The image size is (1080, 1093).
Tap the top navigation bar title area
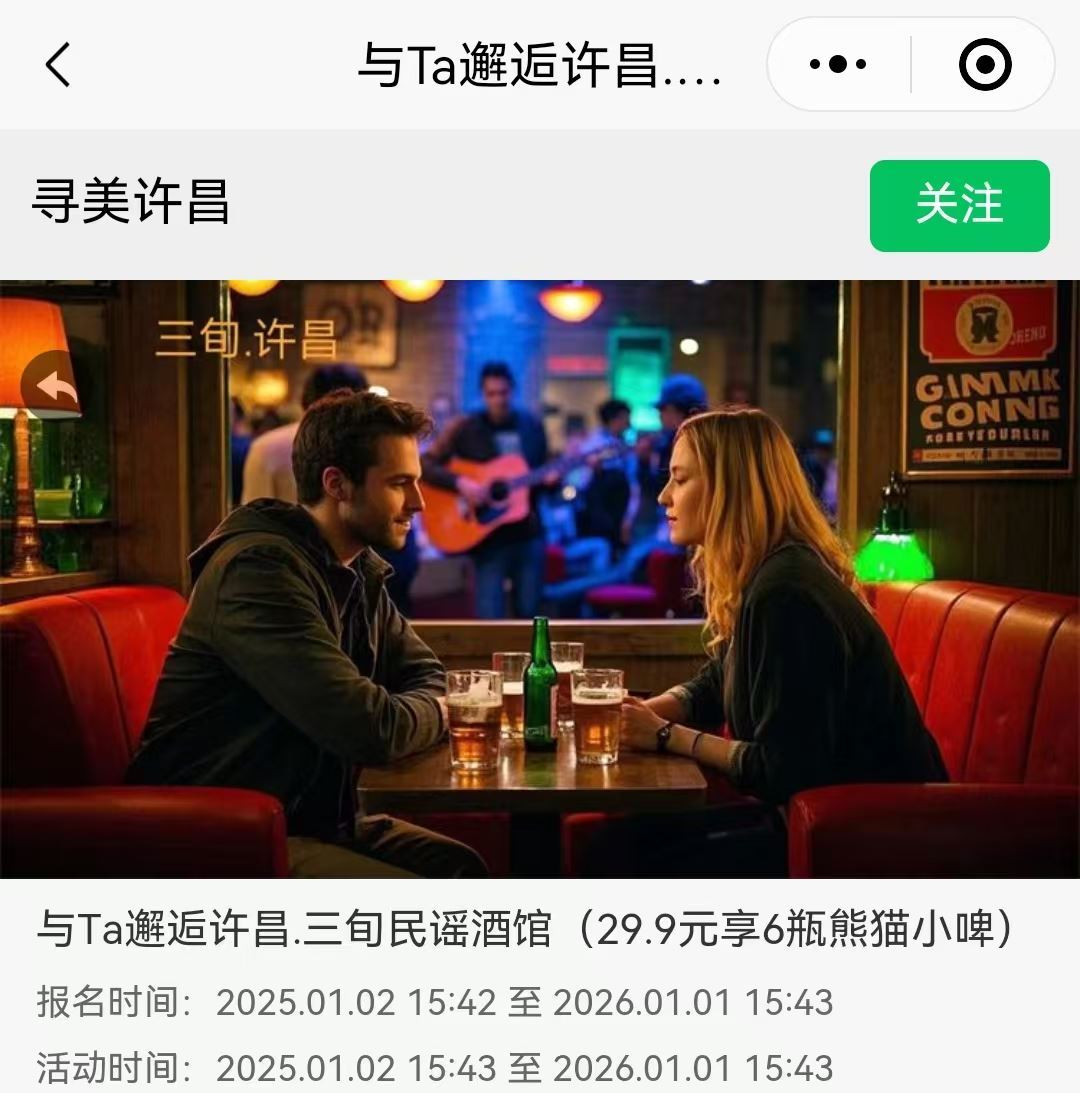click(540, 66)
